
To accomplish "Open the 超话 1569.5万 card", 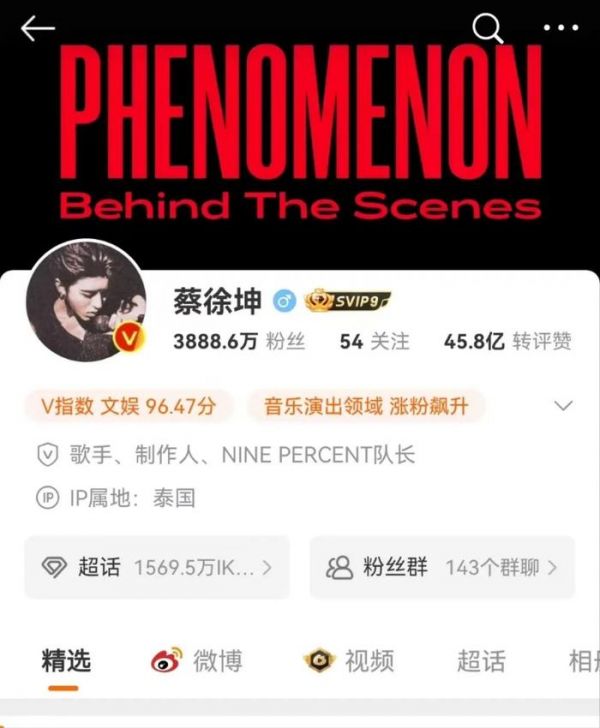I will (157, 567).
